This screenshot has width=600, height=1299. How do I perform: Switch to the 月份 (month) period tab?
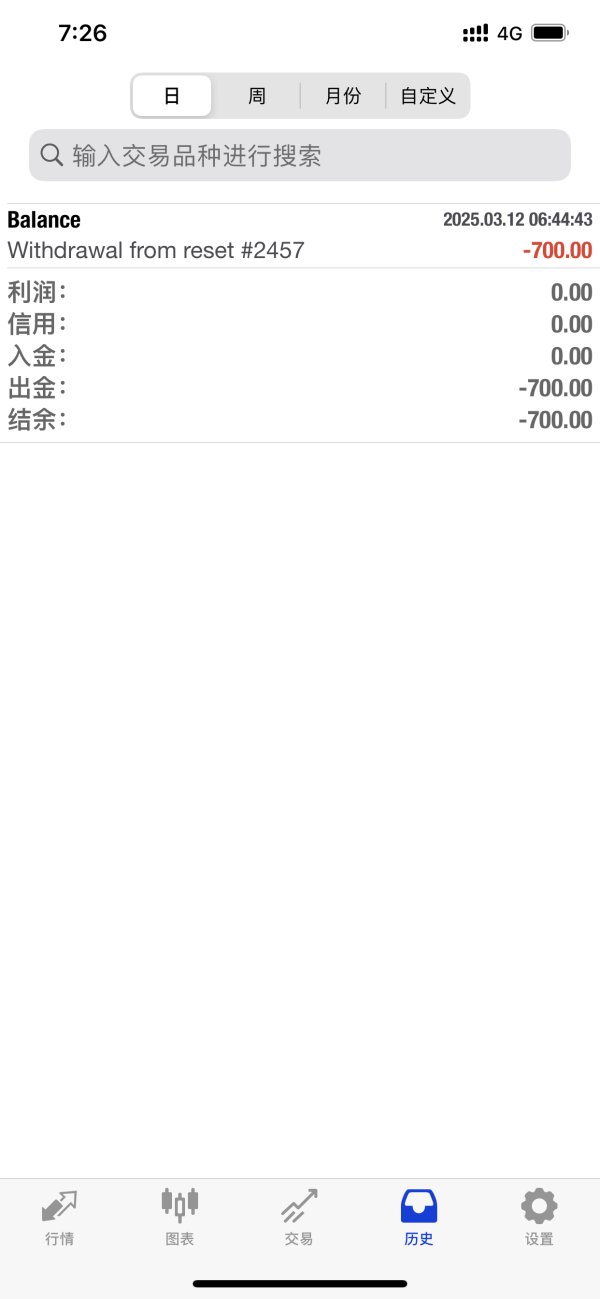pos(343,96)
